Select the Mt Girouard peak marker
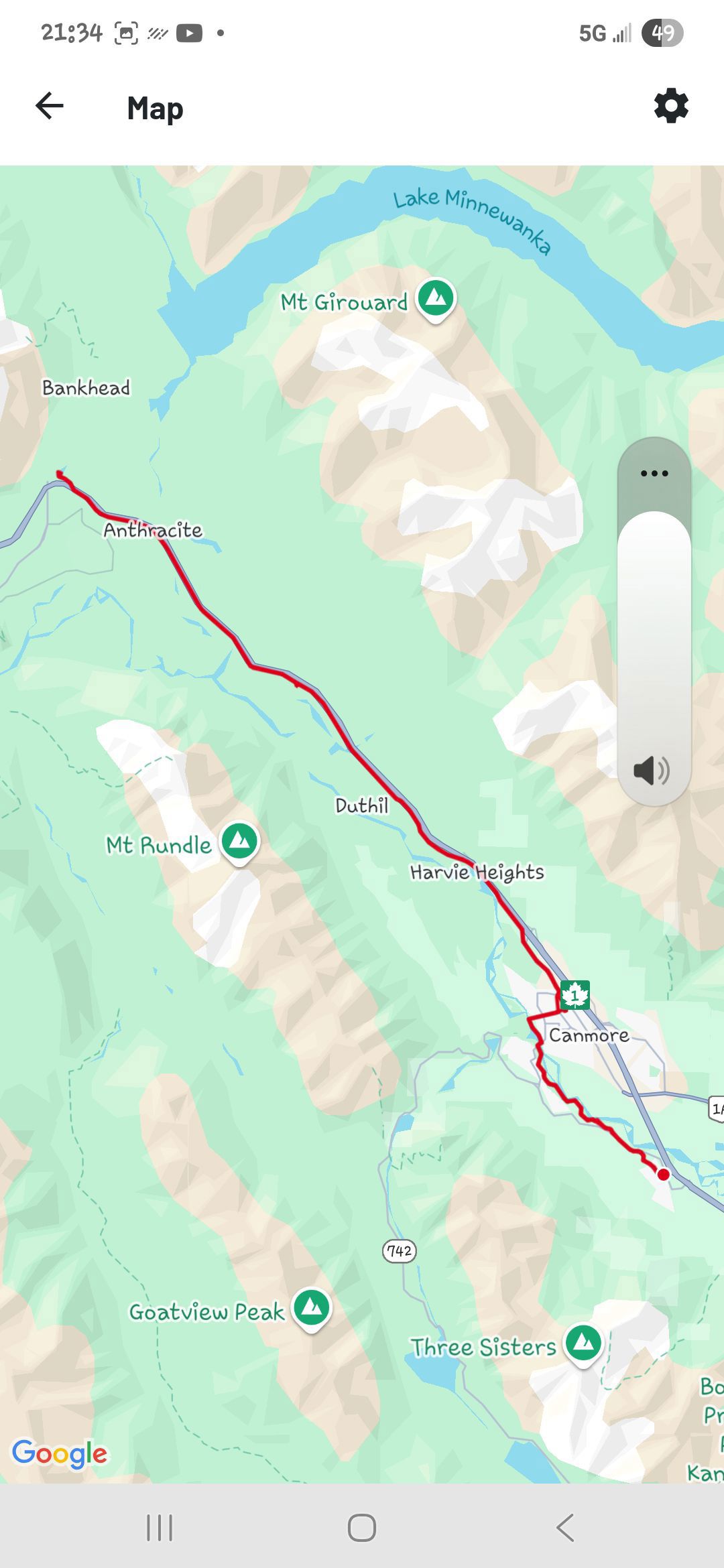Image resolution: width=724 pixels, height=1568 pixels. [x=436, y=300]
